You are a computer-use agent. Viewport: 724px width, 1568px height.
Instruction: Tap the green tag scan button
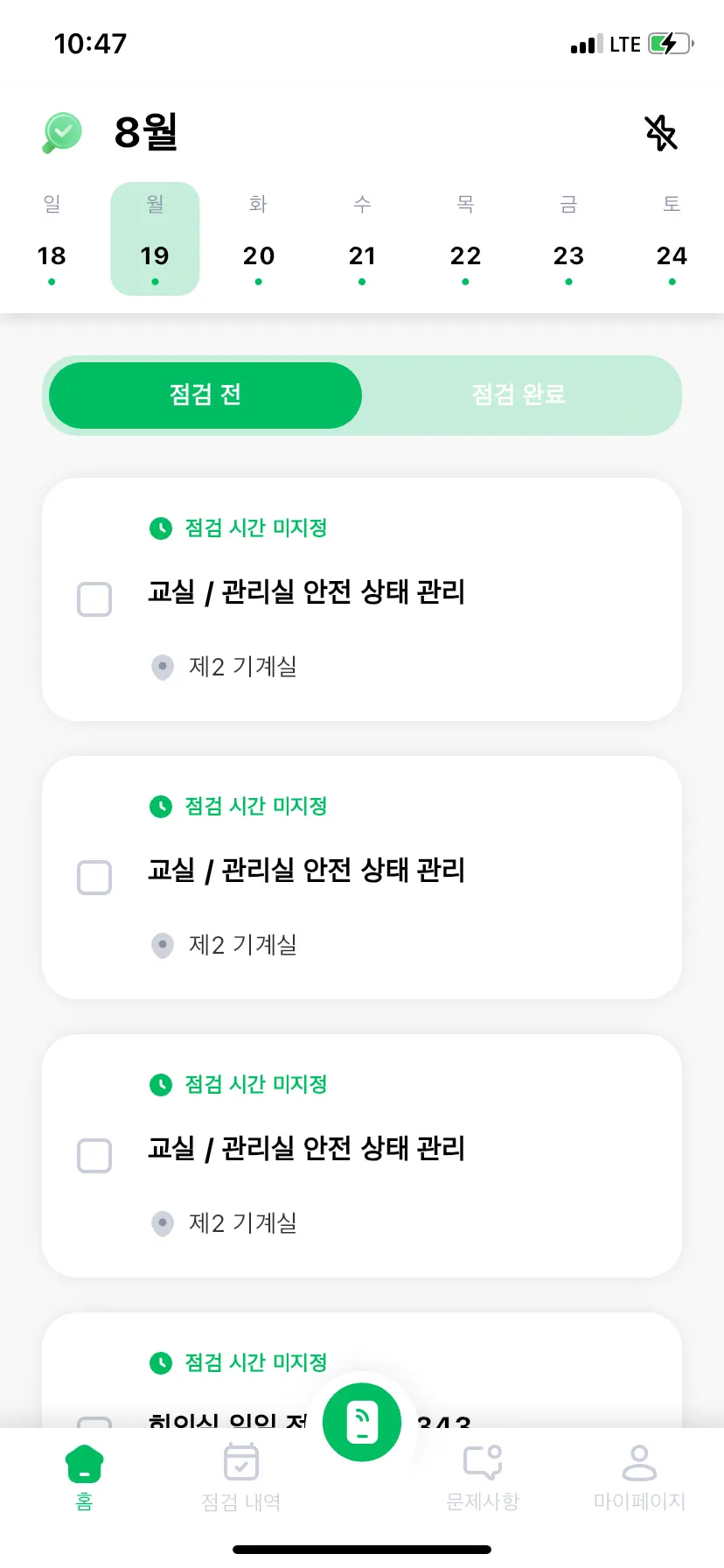362,1423
